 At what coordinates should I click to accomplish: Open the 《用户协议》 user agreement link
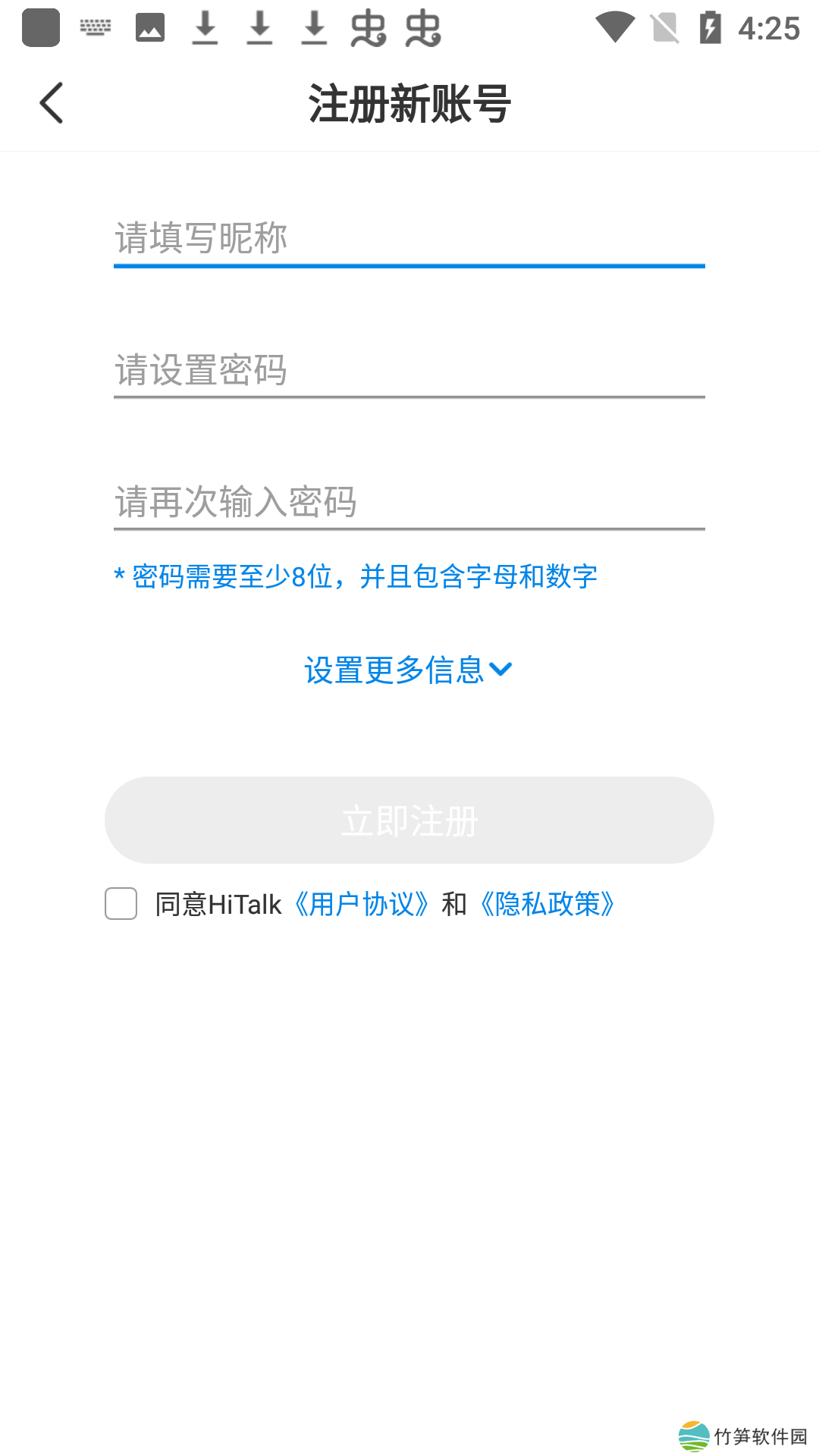[x=362, y=904]
